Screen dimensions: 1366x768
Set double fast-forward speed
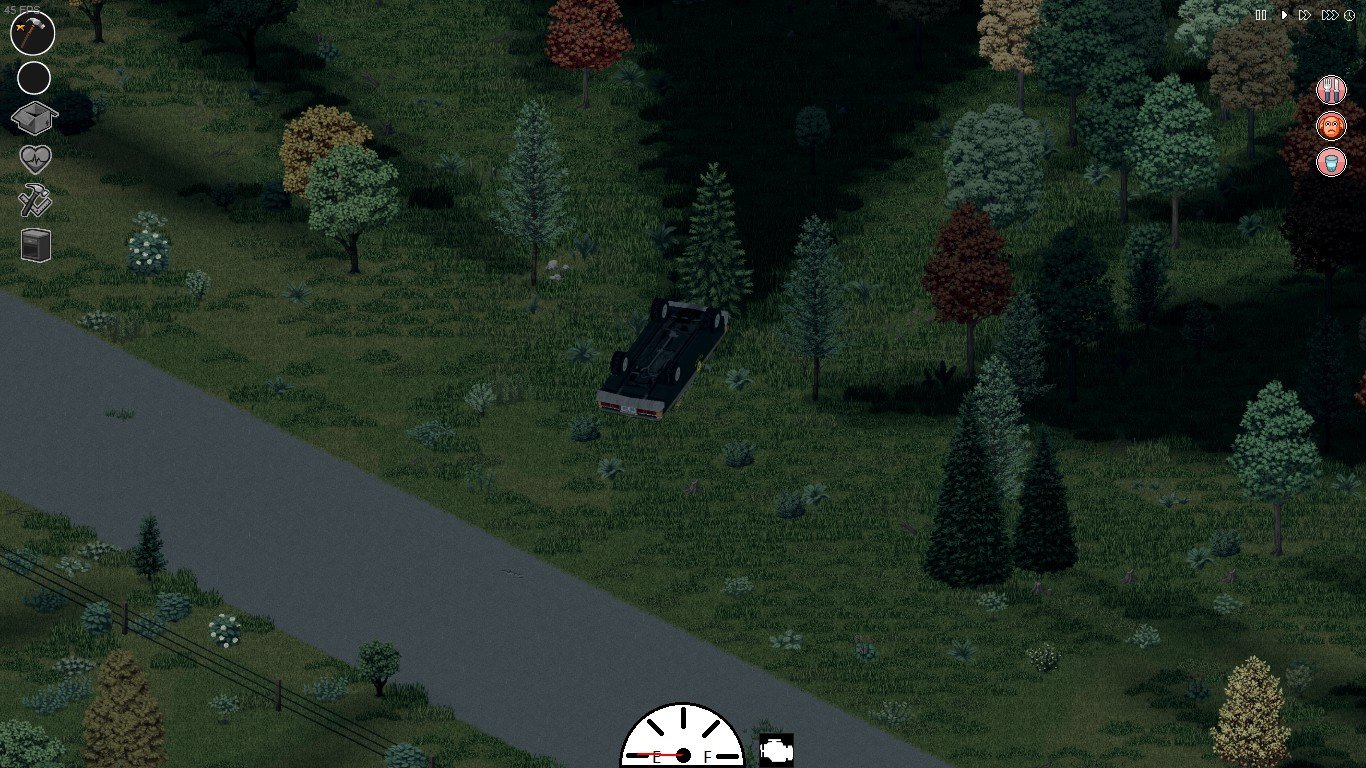coord(1305,15)
